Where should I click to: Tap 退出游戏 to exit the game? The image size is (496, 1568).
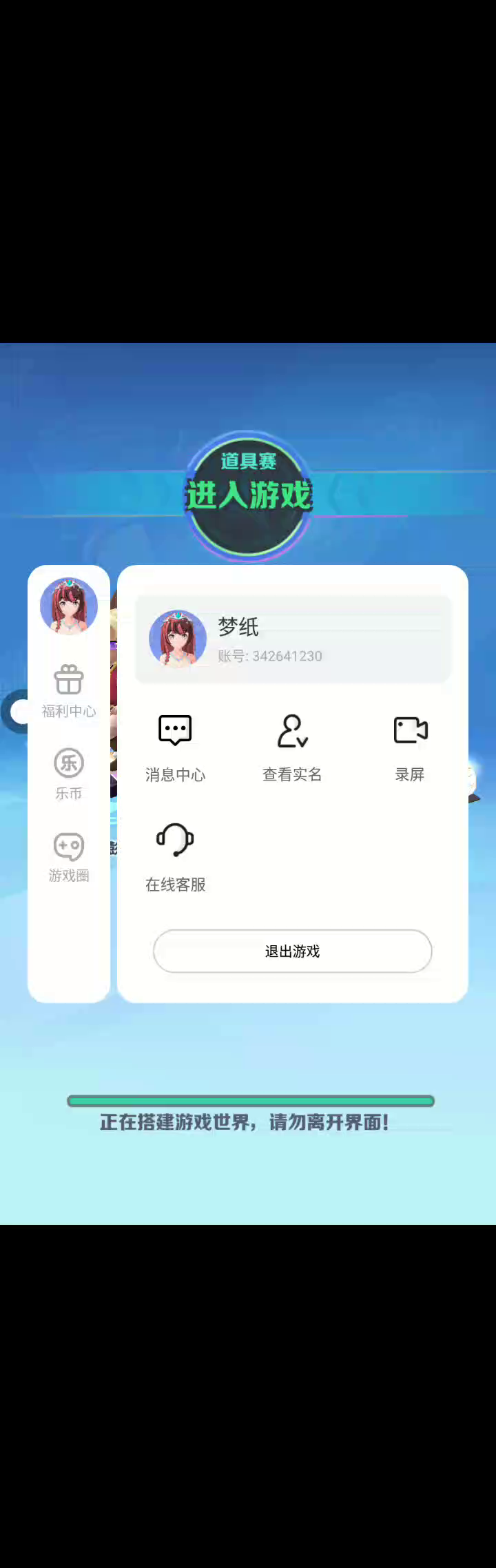click(292, 951)
